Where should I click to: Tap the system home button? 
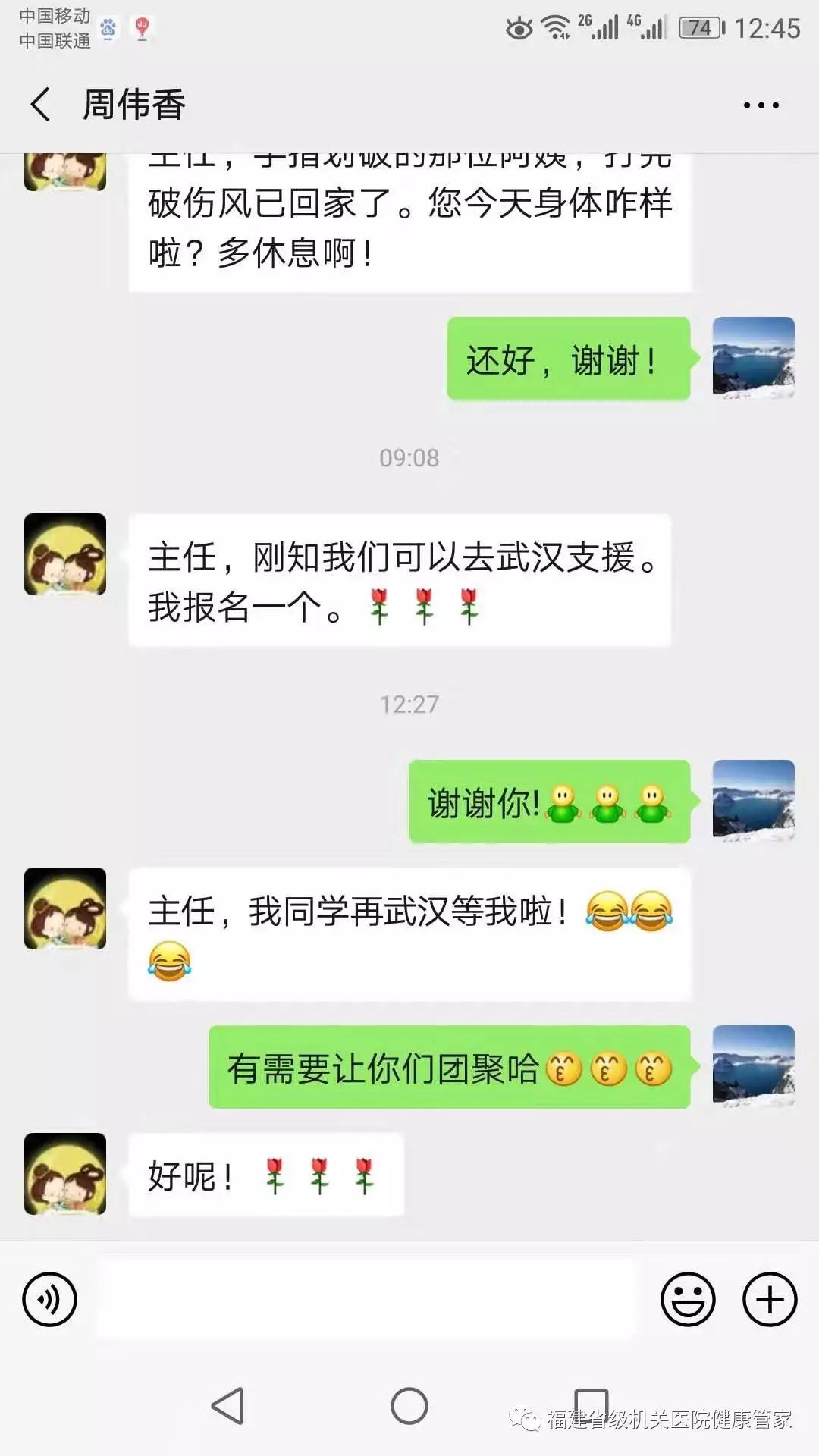(x=409, y=1406)
